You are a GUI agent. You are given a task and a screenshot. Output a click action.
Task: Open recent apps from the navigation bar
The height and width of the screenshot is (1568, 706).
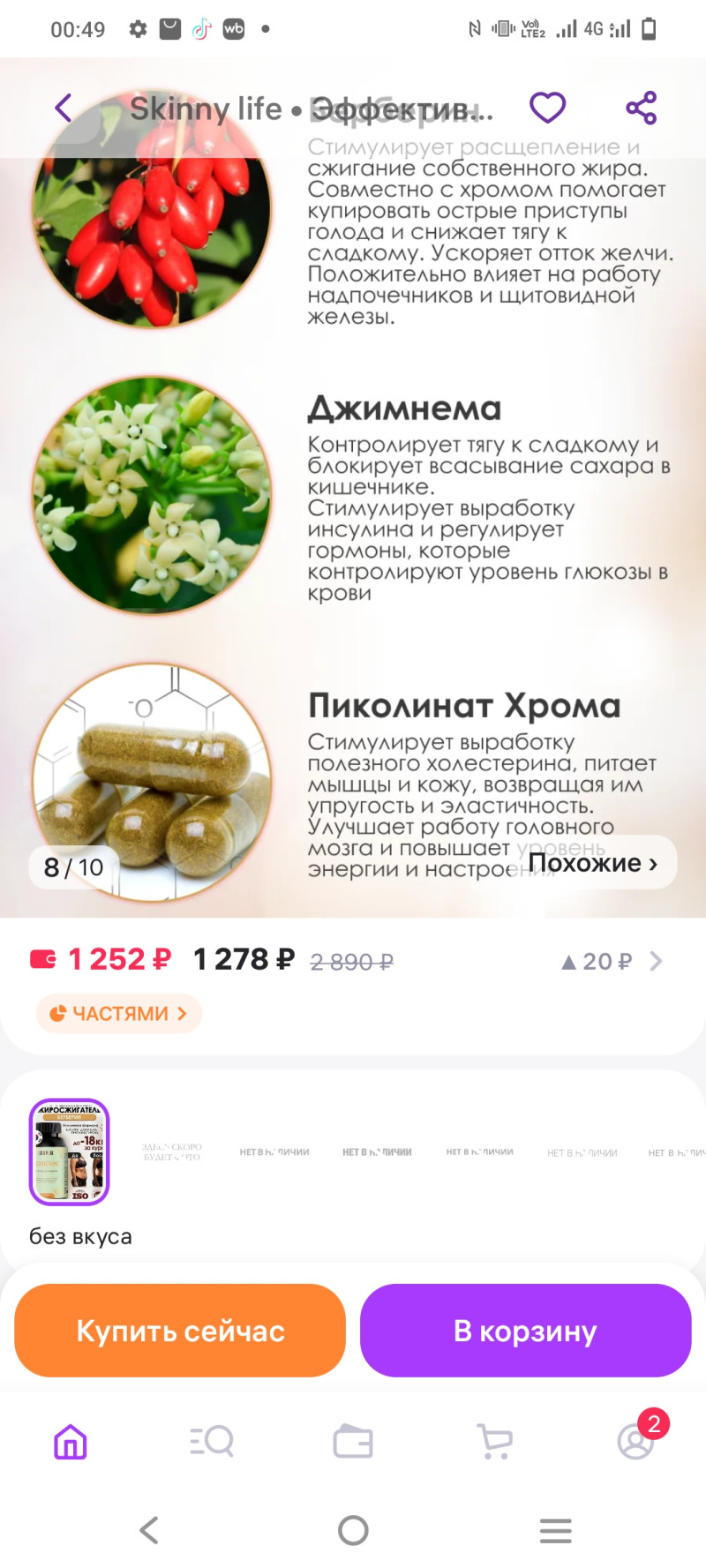pyautogui.click(x=556, y=1530)
